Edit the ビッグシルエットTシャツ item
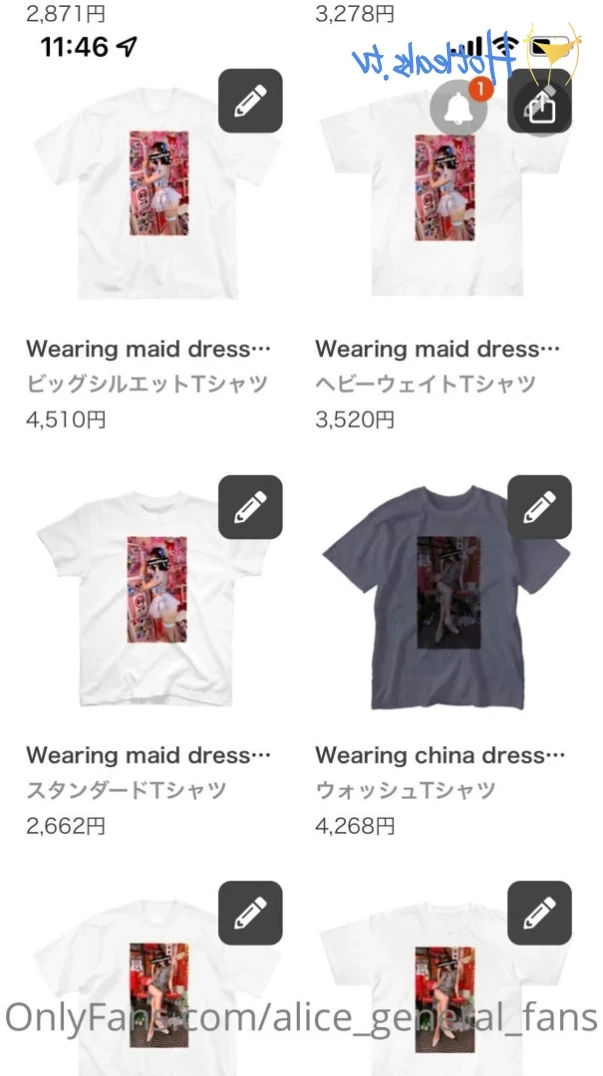The width and height of the screenshot is (603, 1076). pos(250,101)
